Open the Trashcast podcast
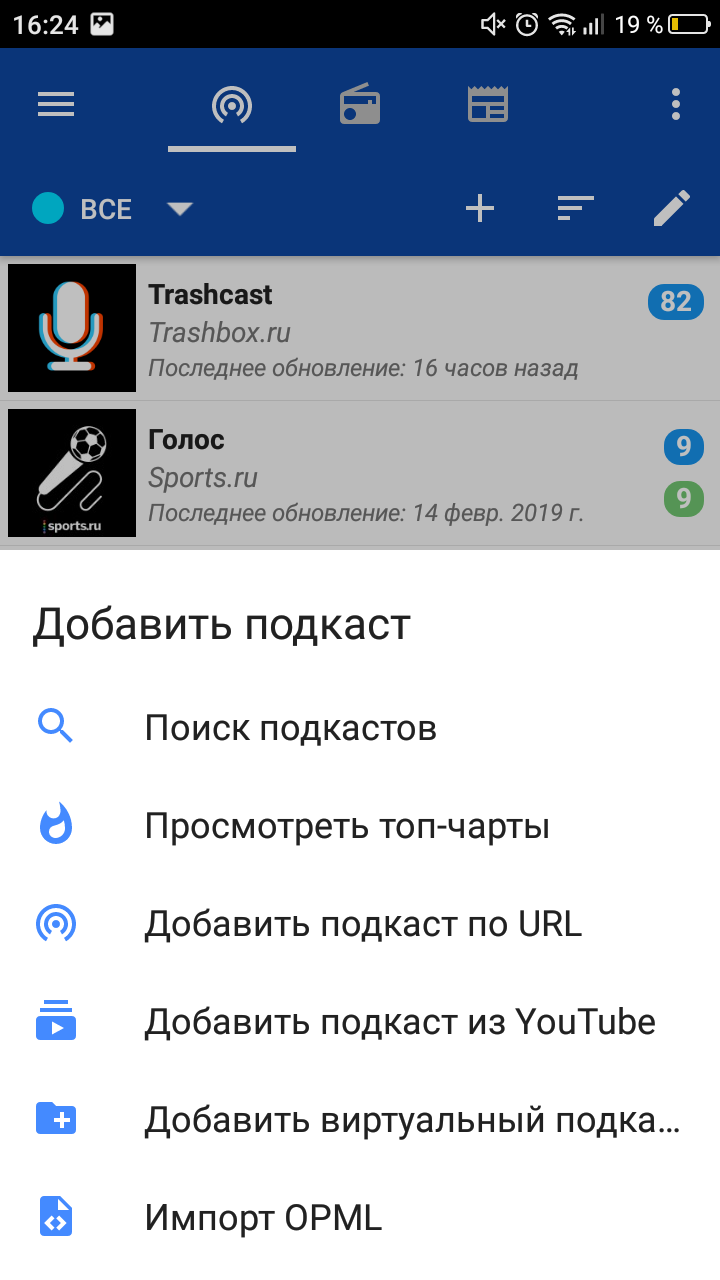 click(360, 328)
